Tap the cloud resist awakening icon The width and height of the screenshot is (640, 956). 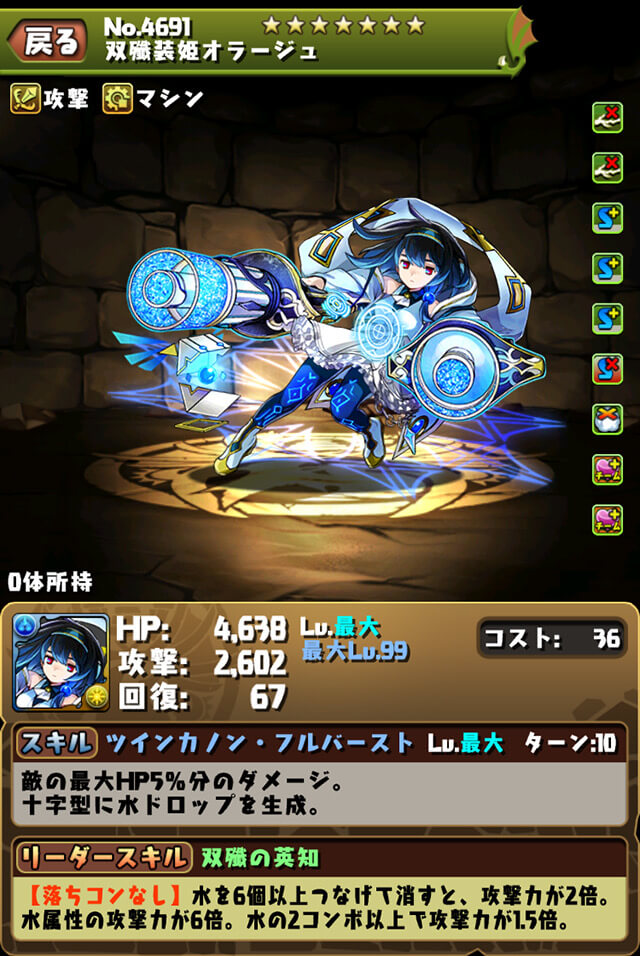[607, 418]
